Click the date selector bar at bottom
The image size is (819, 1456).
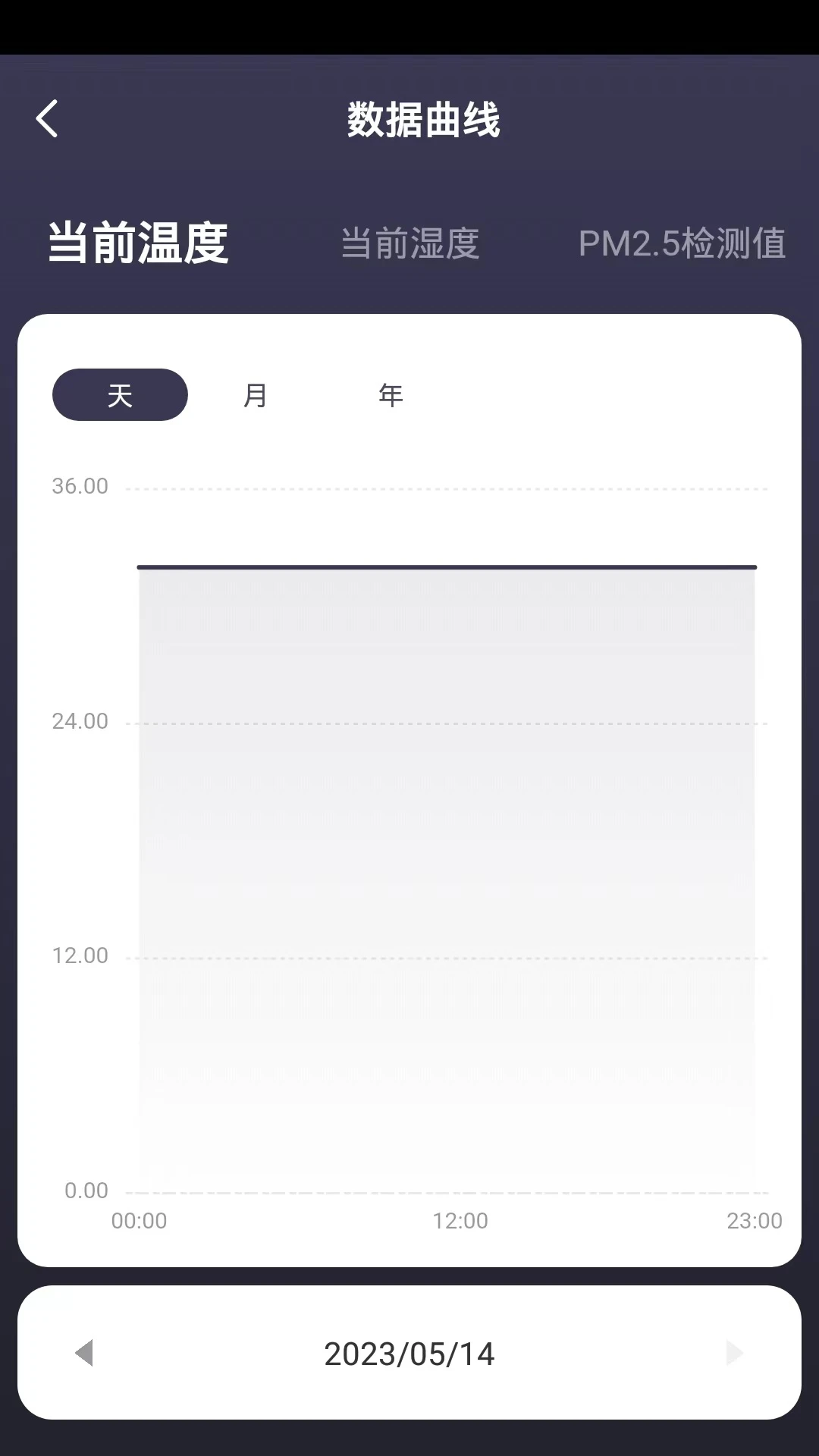(409, 1354)
